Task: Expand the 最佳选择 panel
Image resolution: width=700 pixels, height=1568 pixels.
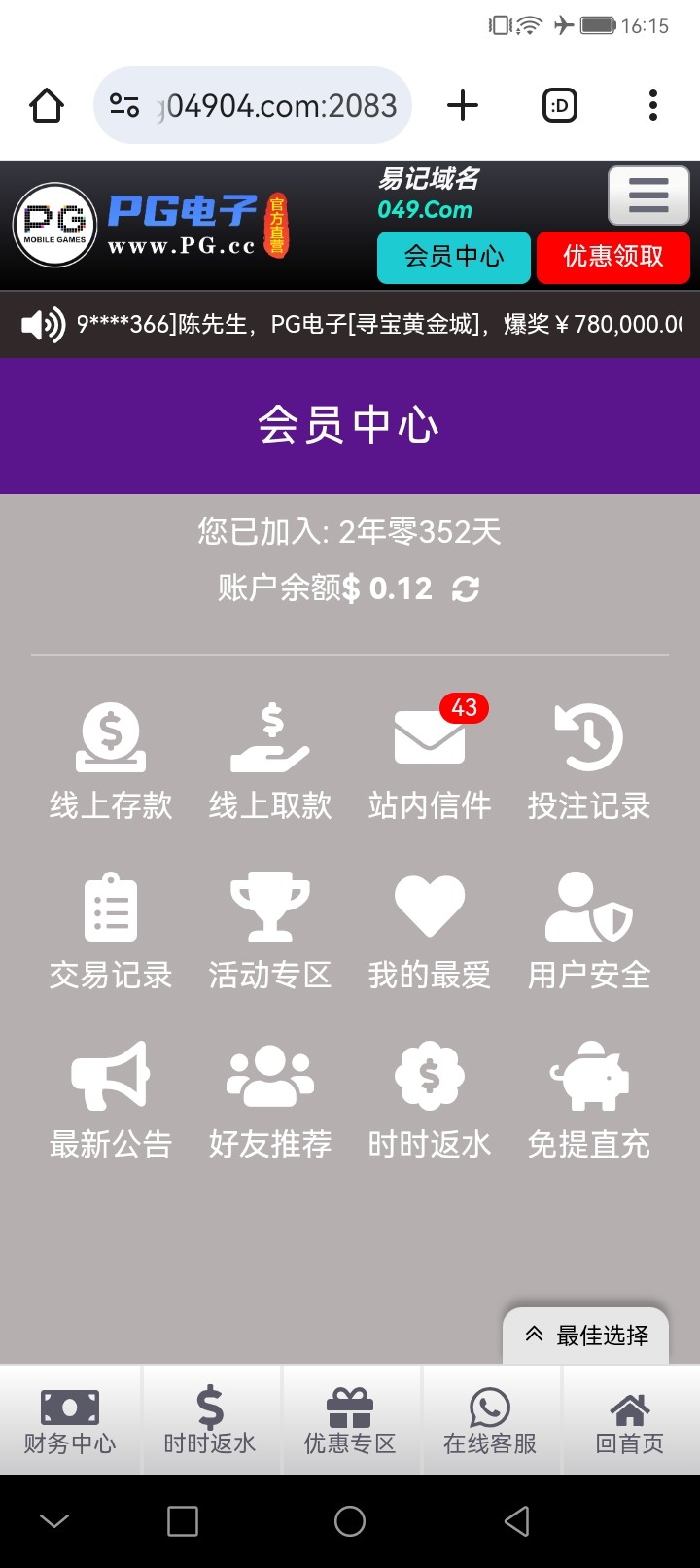Action: (586, 1336)
